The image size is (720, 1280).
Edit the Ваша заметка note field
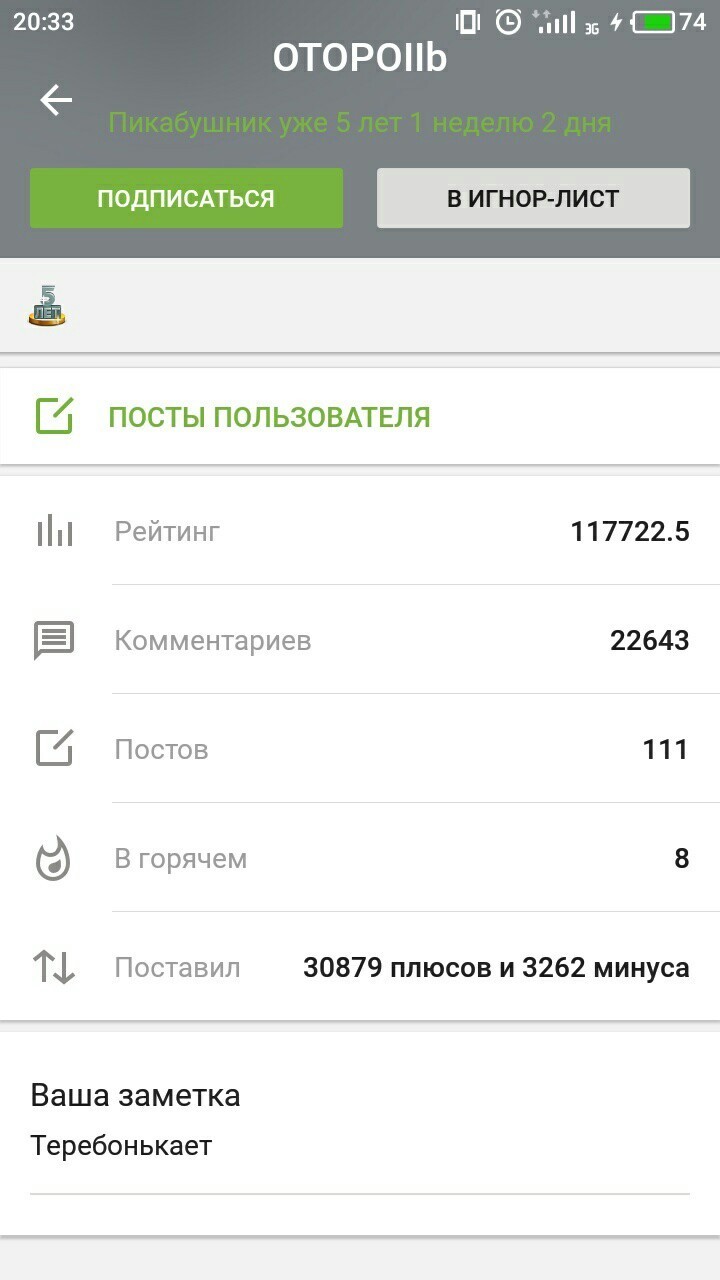(359, 1146)
